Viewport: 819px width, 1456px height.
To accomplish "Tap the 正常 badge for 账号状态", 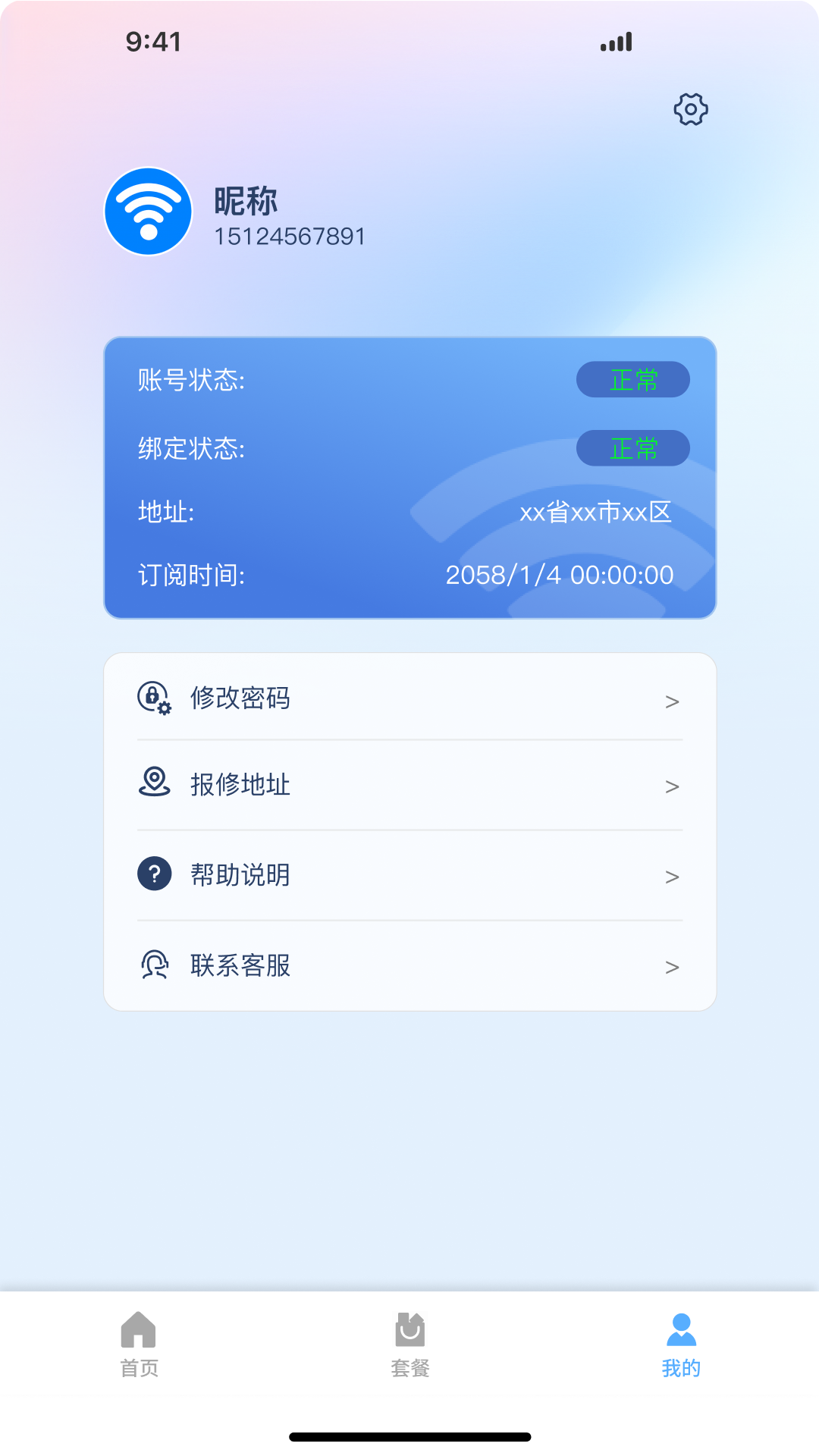I will pos(634,380).
